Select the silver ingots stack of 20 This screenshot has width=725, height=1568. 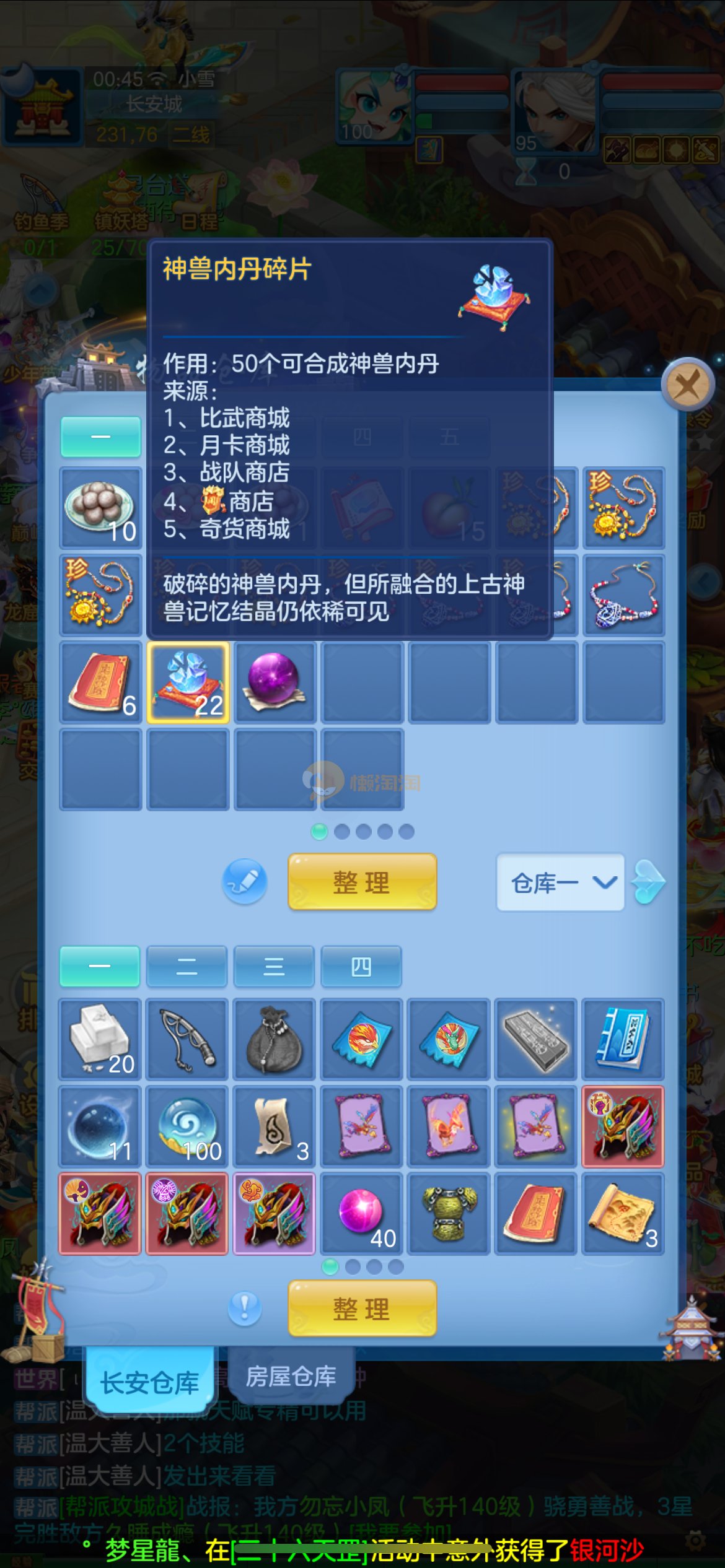(x=100, y=1039)
